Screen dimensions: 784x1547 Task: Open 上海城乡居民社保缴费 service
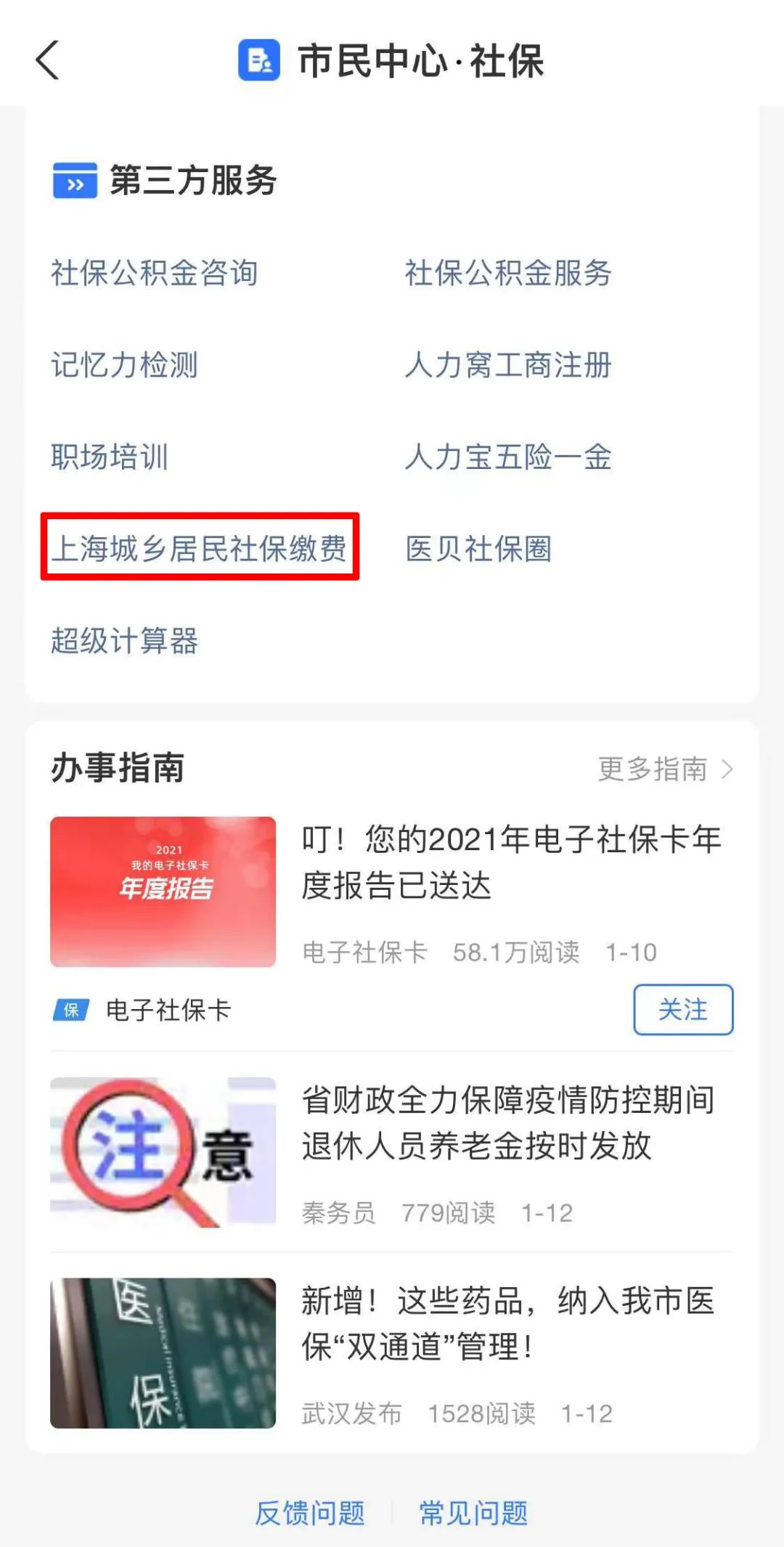200,548
